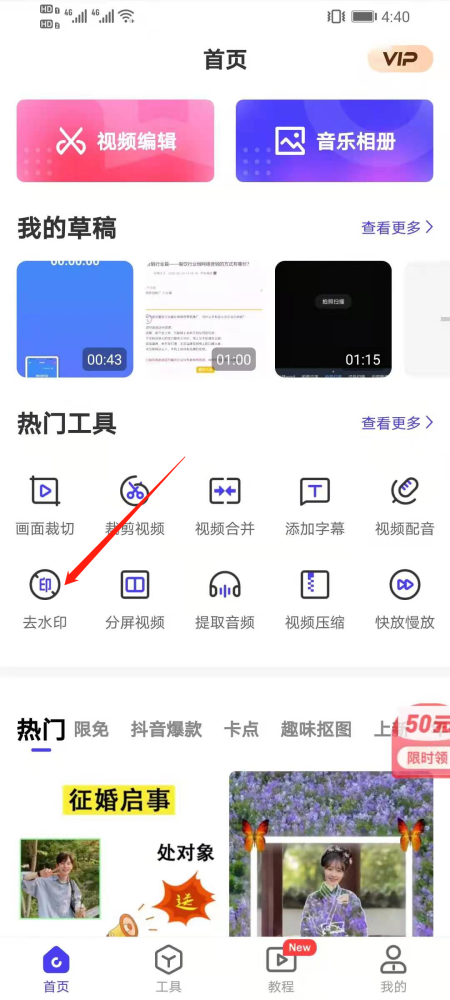The height and width of the screenshot is (1000, 450).
Task: Open the VIP badge
Action: point(400,59)
